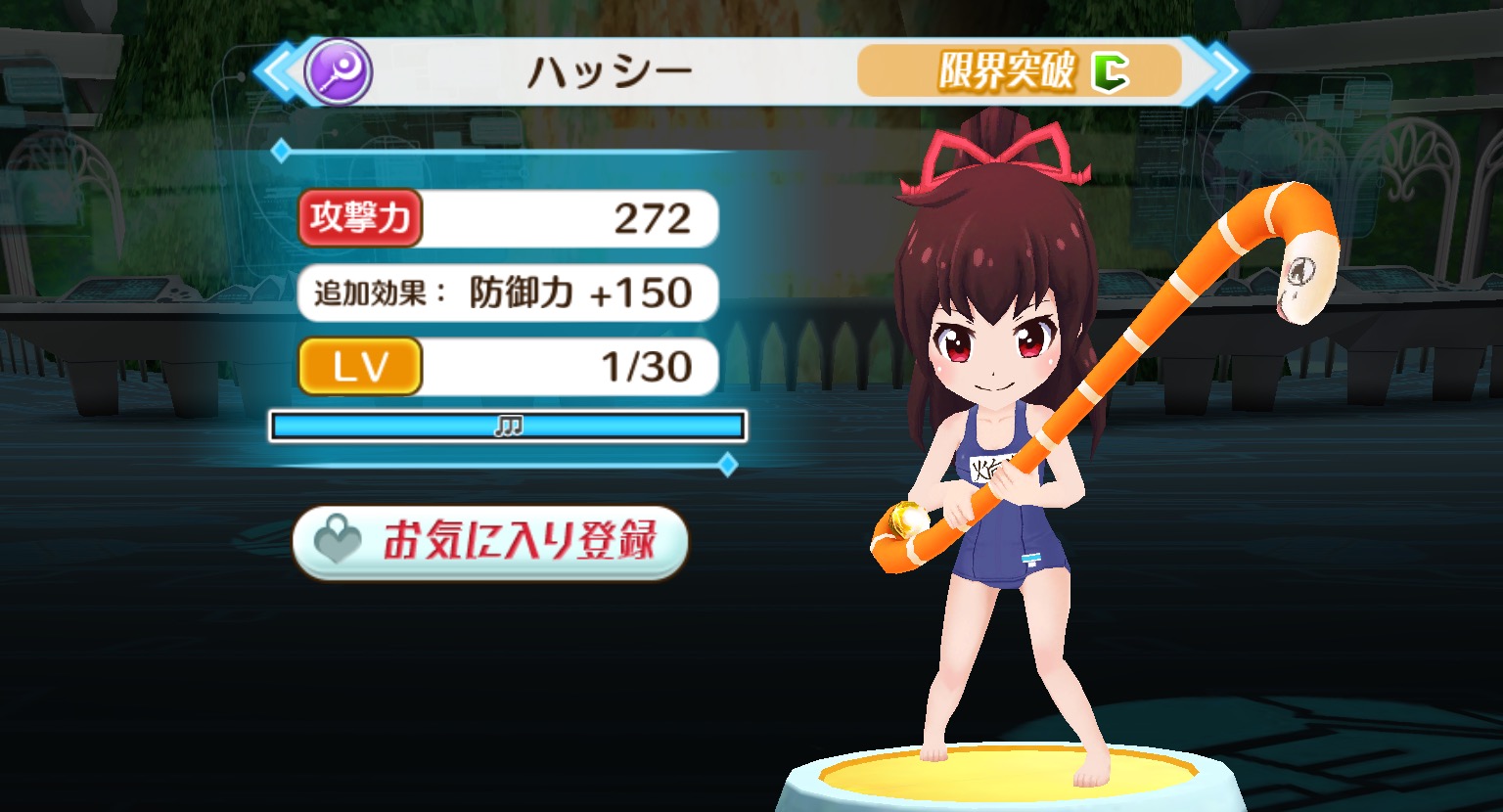
Task: Tap the 限界突破 limit break button
Action: 1019,71
